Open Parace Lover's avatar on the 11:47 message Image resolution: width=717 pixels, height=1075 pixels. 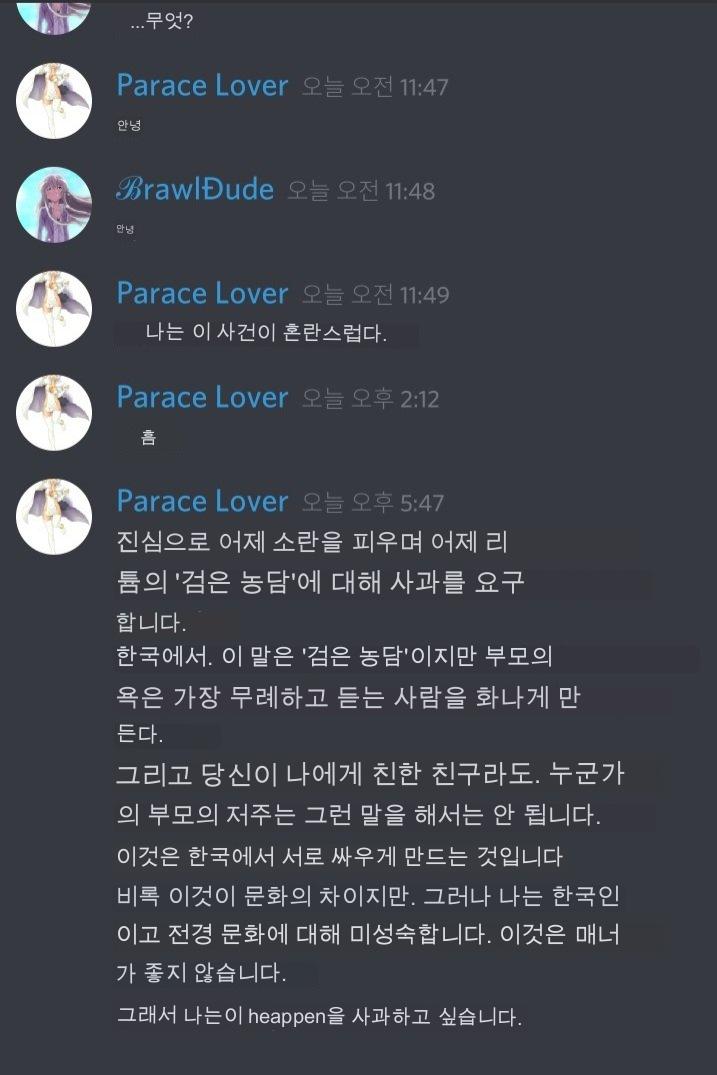(54, 101)
